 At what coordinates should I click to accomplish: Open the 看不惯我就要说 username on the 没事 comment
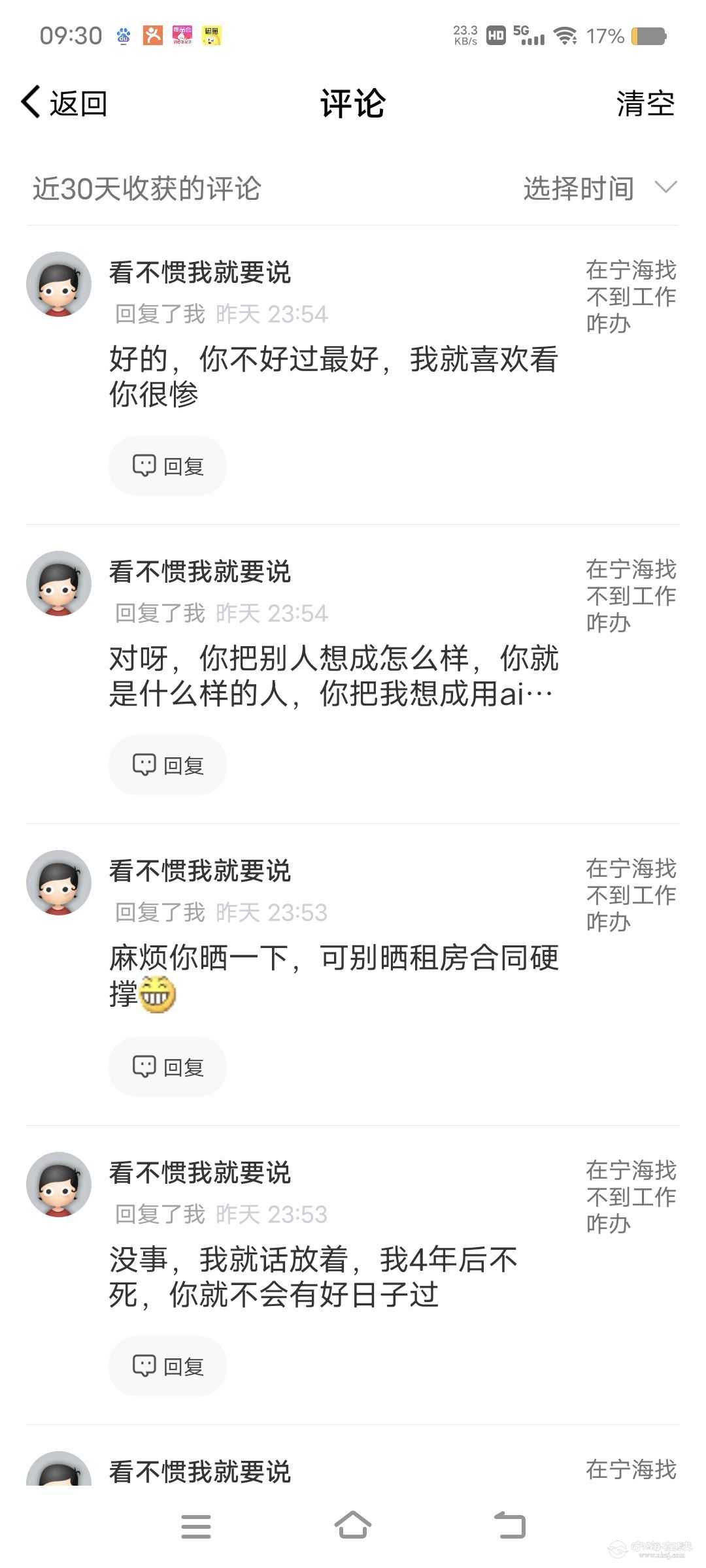point(199,1173)
